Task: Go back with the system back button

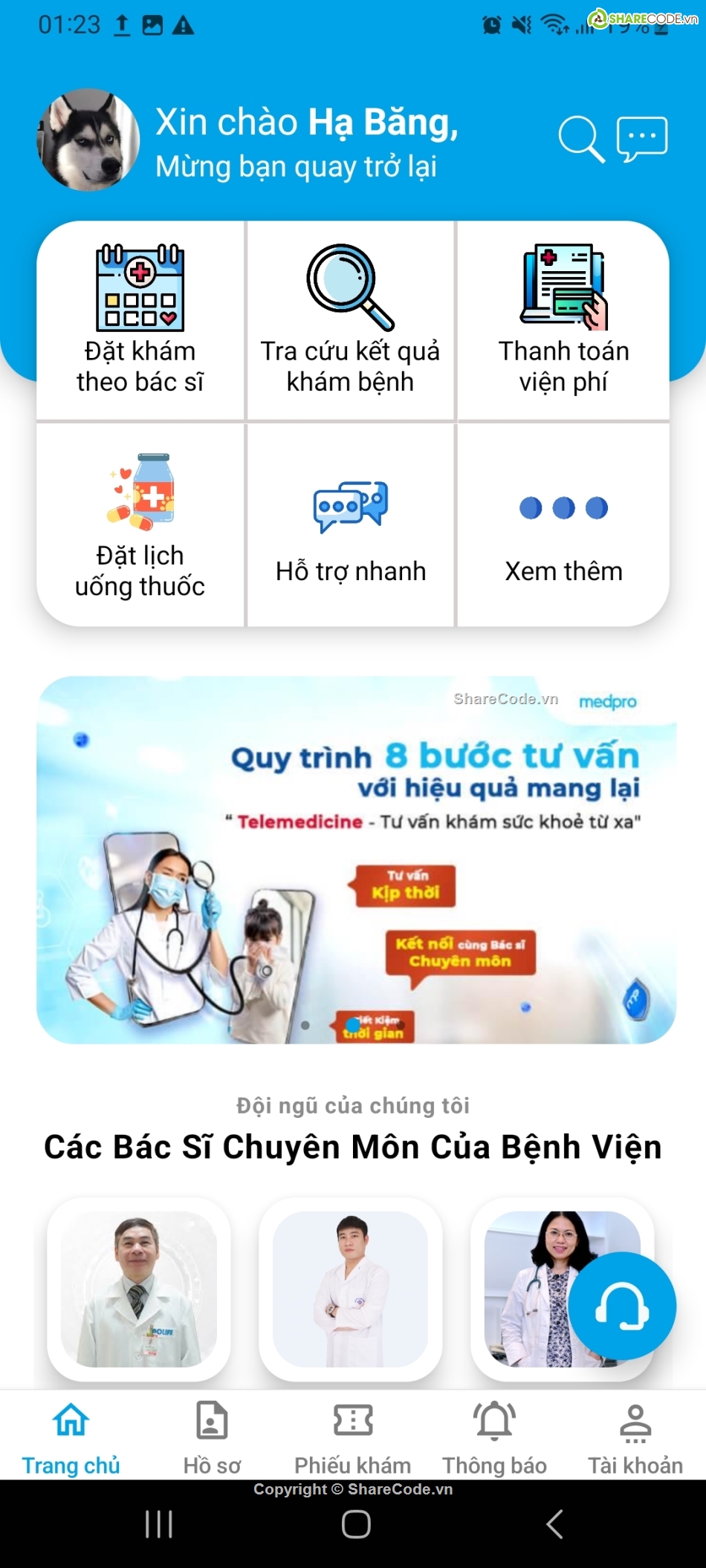Action: pyautogui.click(x=554, y=1524)
